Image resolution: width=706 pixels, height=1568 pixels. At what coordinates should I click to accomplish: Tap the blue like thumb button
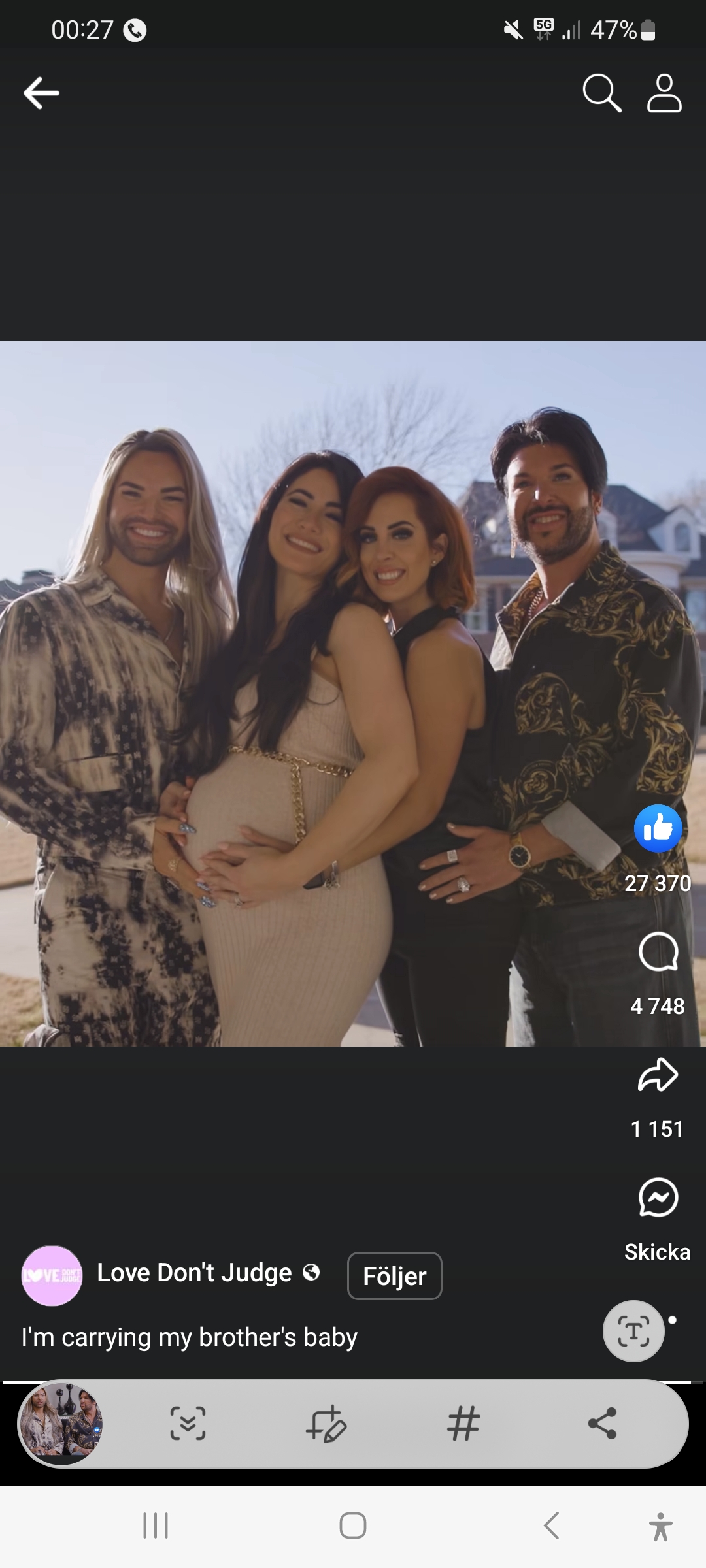click(658, 828)
